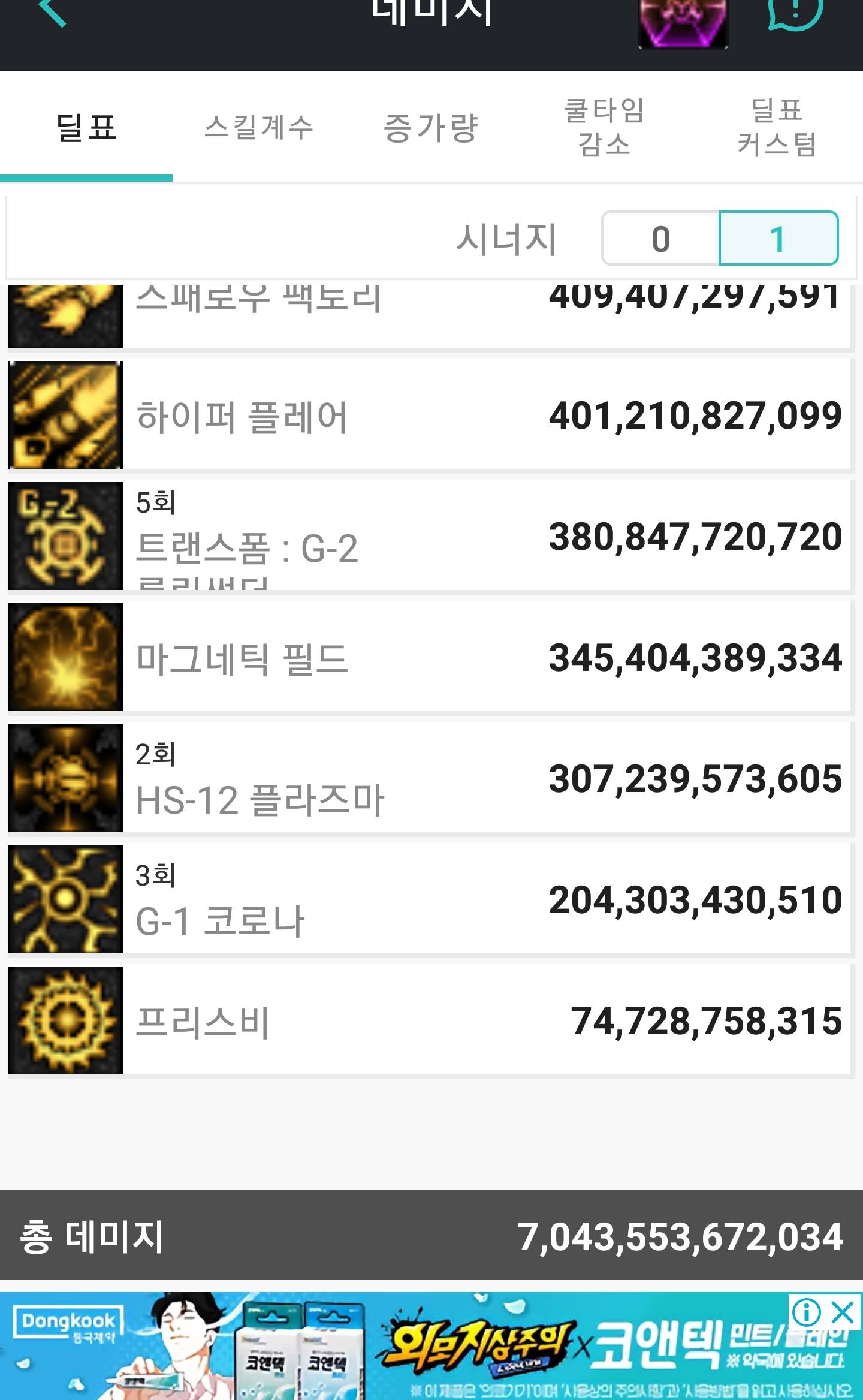The image size is (863, 1400).
Task: Open the G-1 코로나 skill row
Action: [x=429, y=899]
